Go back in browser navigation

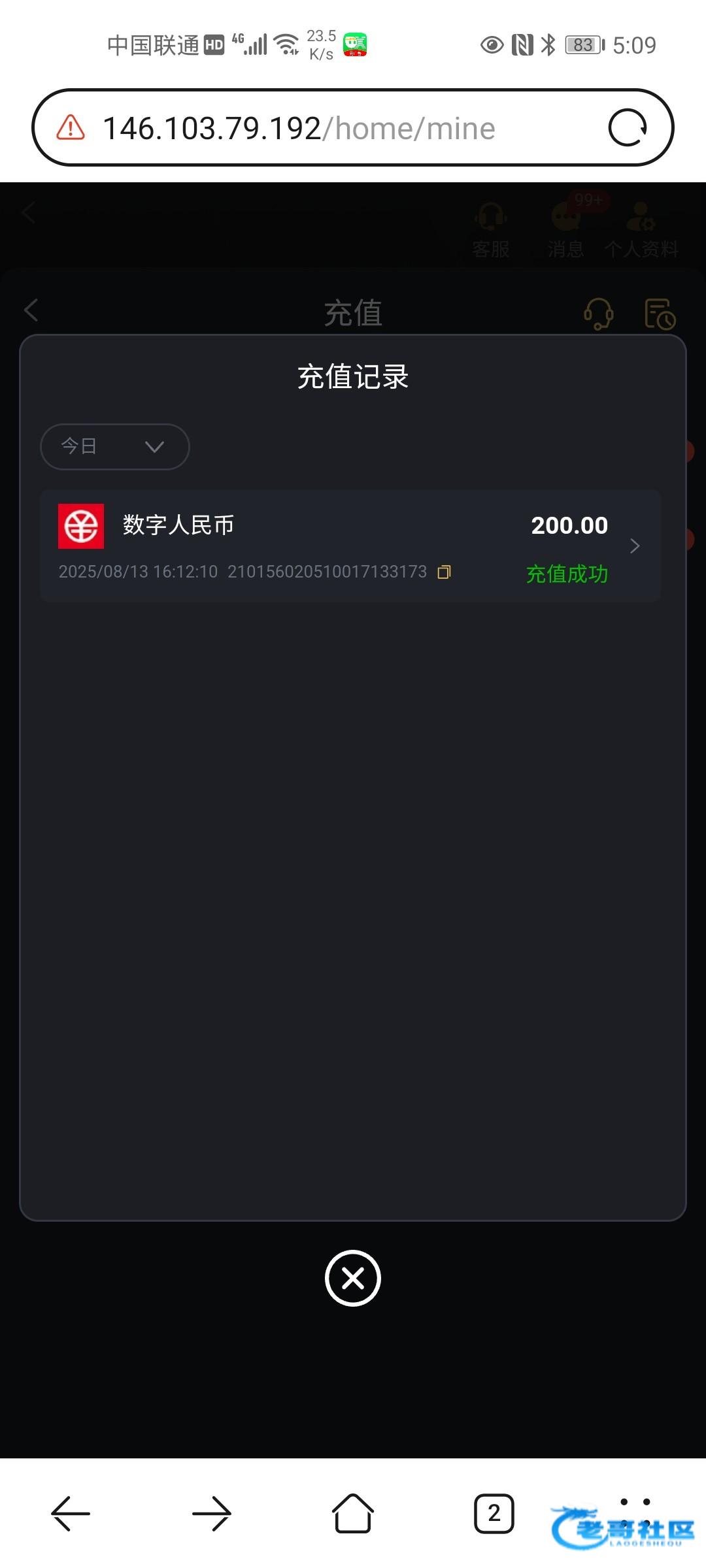71,1513
